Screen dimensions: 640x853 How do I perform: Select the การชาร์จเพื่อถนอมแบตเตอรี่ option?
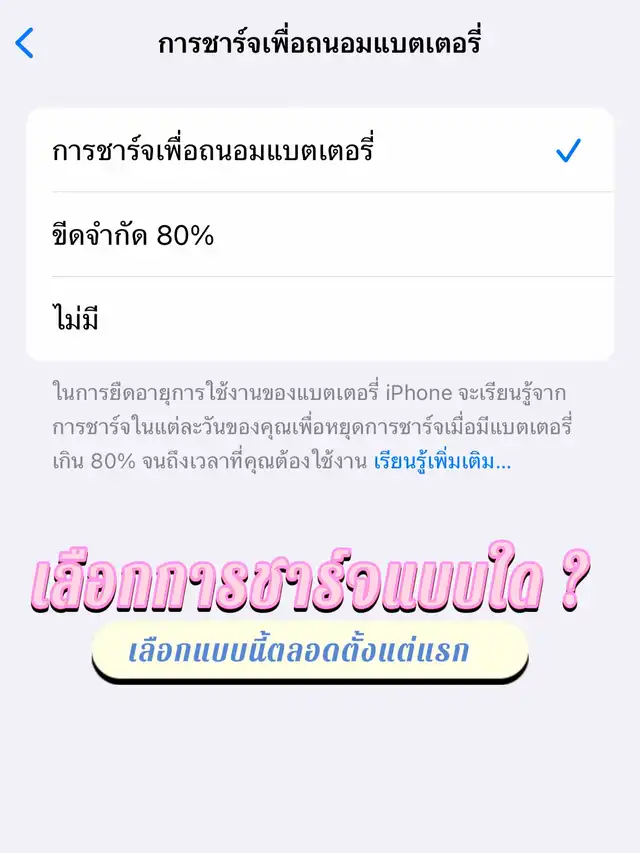(x=320, y=150)
